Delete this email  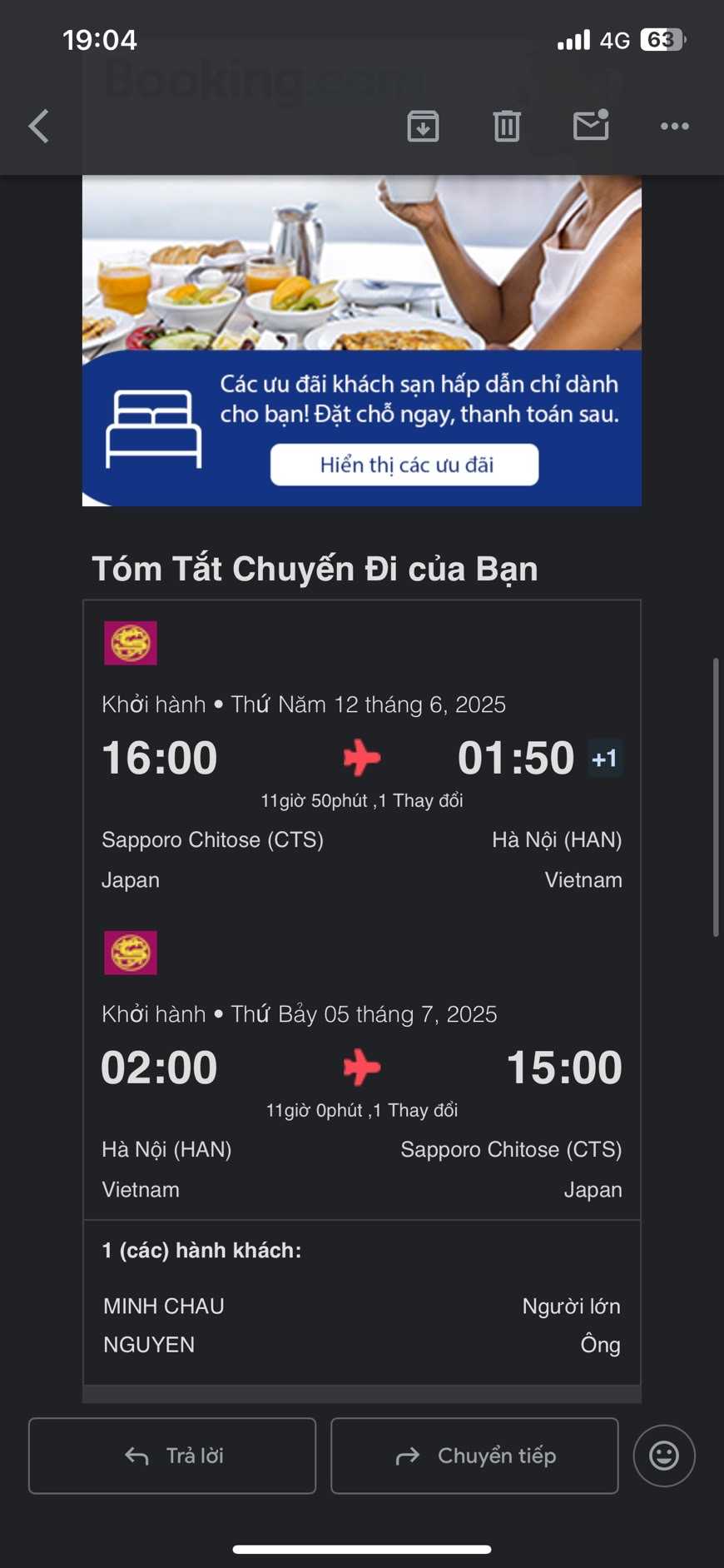click(507, 127)
